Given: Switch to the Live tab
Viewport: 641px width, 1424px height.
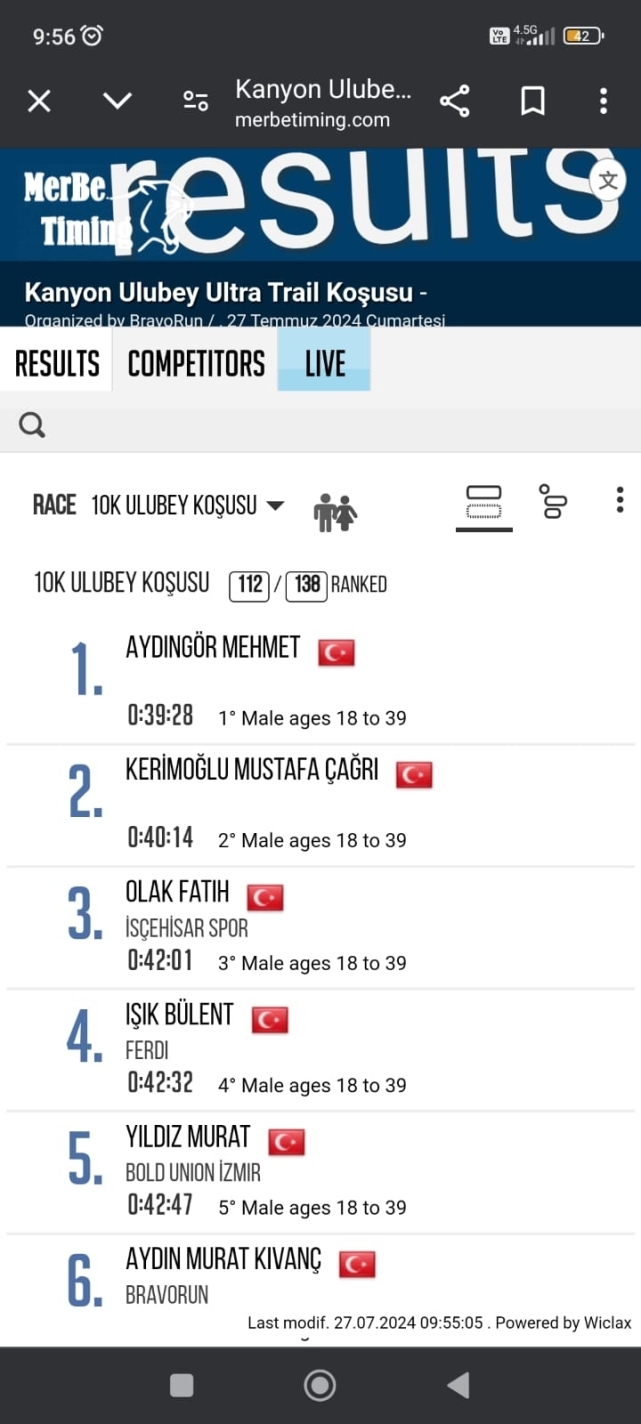Looking at the screenshot, I should (325, 363).
